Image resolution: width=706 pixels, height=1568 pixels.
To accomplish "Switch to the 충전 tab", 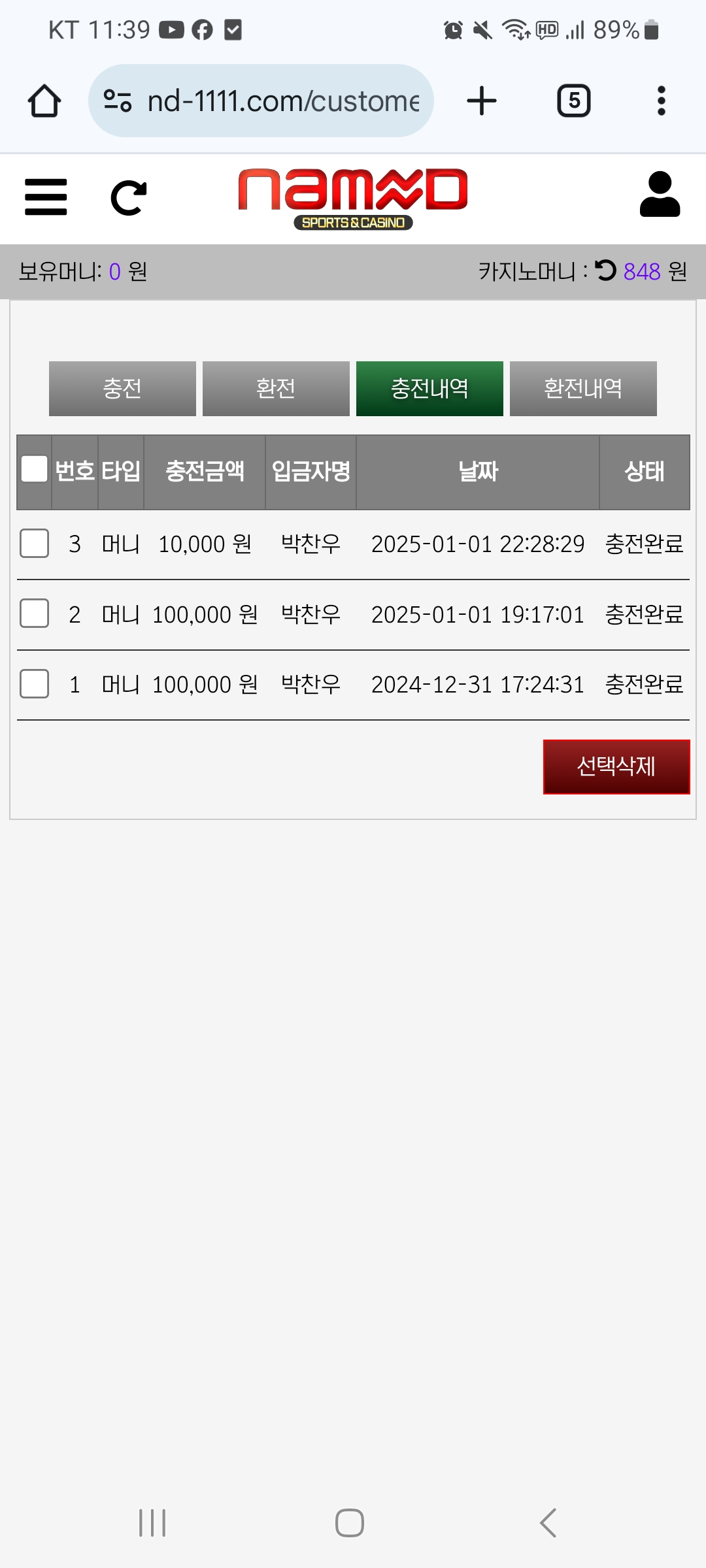I will click(x=122, y=389).
